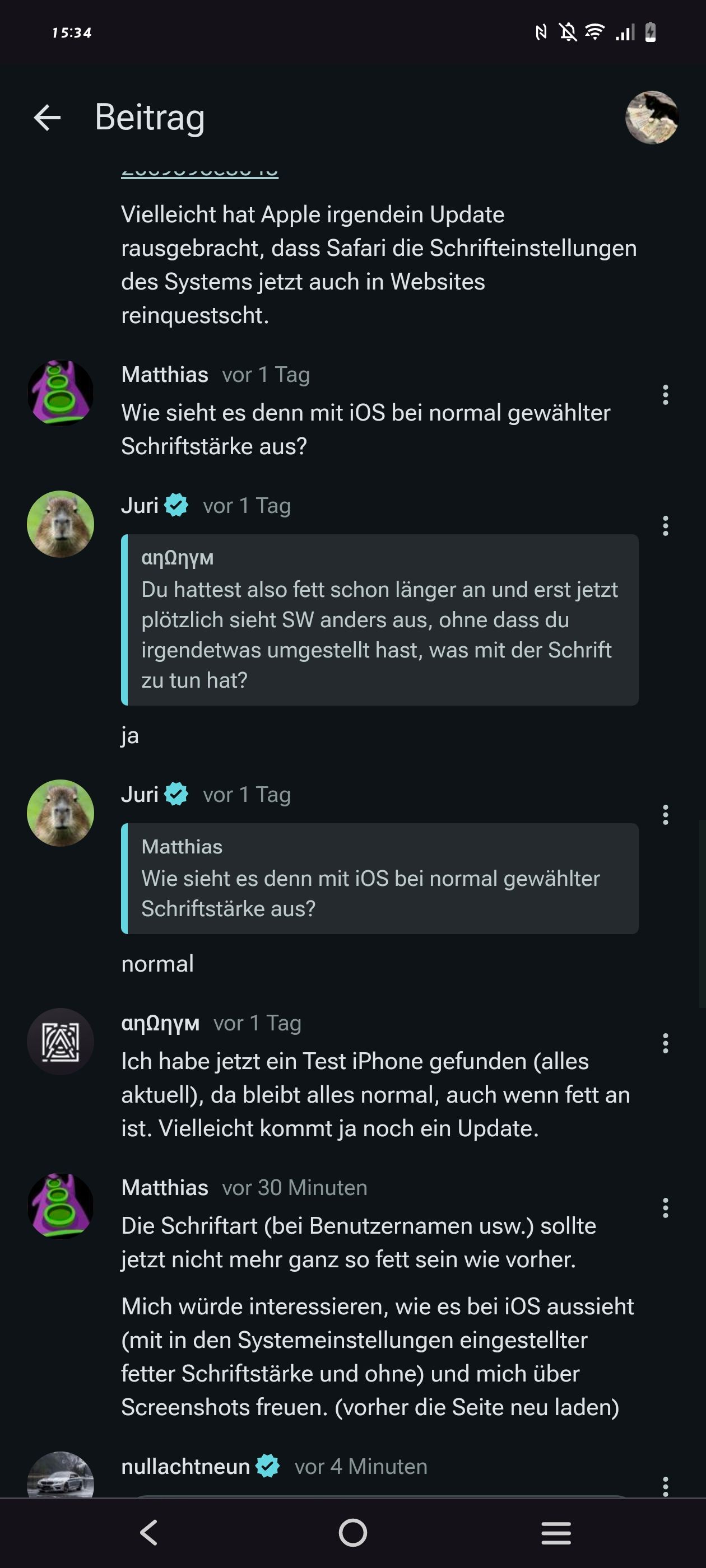Open the menu on Juri's "ja" reply
Viewport: 706px width, 1568px height.
click(665, 526)
